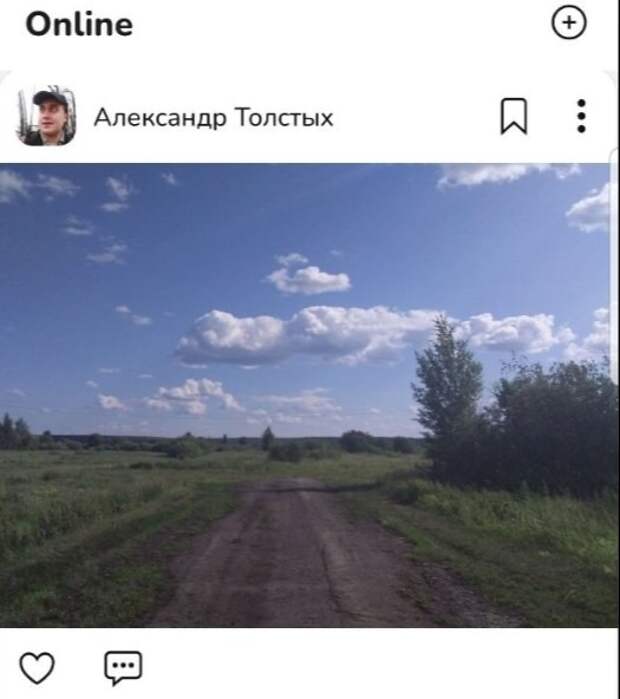The image size is (620, 699).
Task: Open Александр Толстых's profile name
Action: (213, 118)
